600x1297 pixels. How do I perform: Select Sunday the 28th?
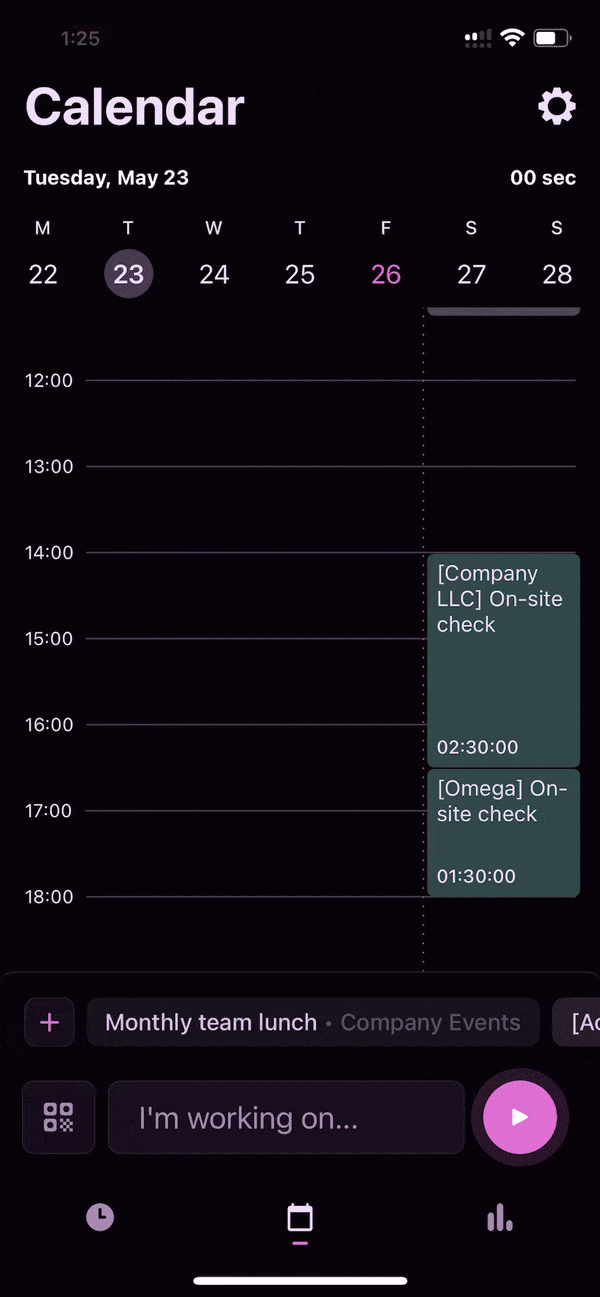(557, 274)
